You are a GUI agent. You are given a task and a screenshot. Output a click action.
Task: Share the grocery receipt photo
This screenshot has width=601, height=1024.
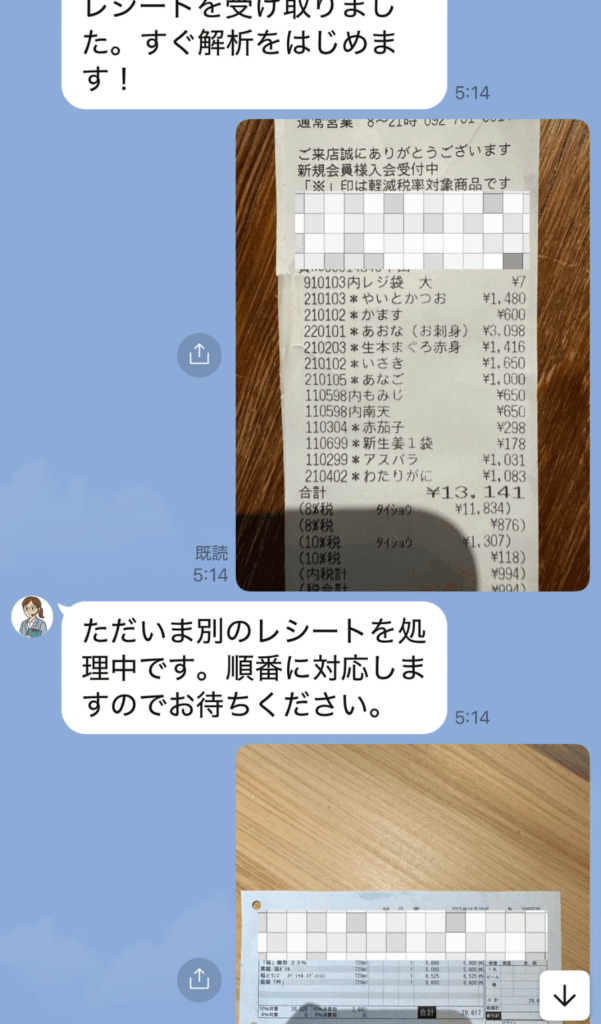click(199, 354)
